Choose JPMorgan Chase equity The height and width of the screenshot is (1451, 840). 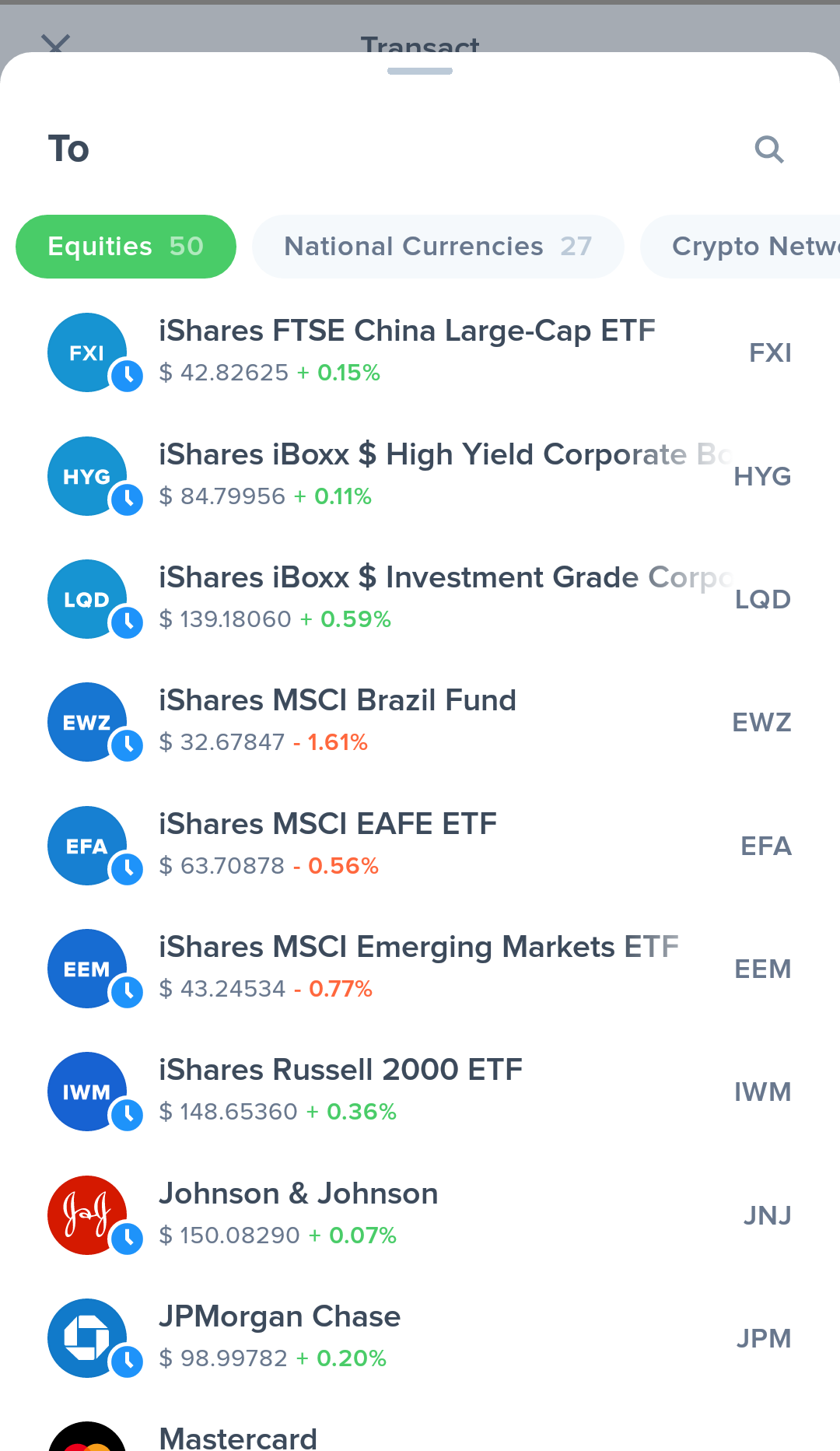click(x=420, y=1338)
